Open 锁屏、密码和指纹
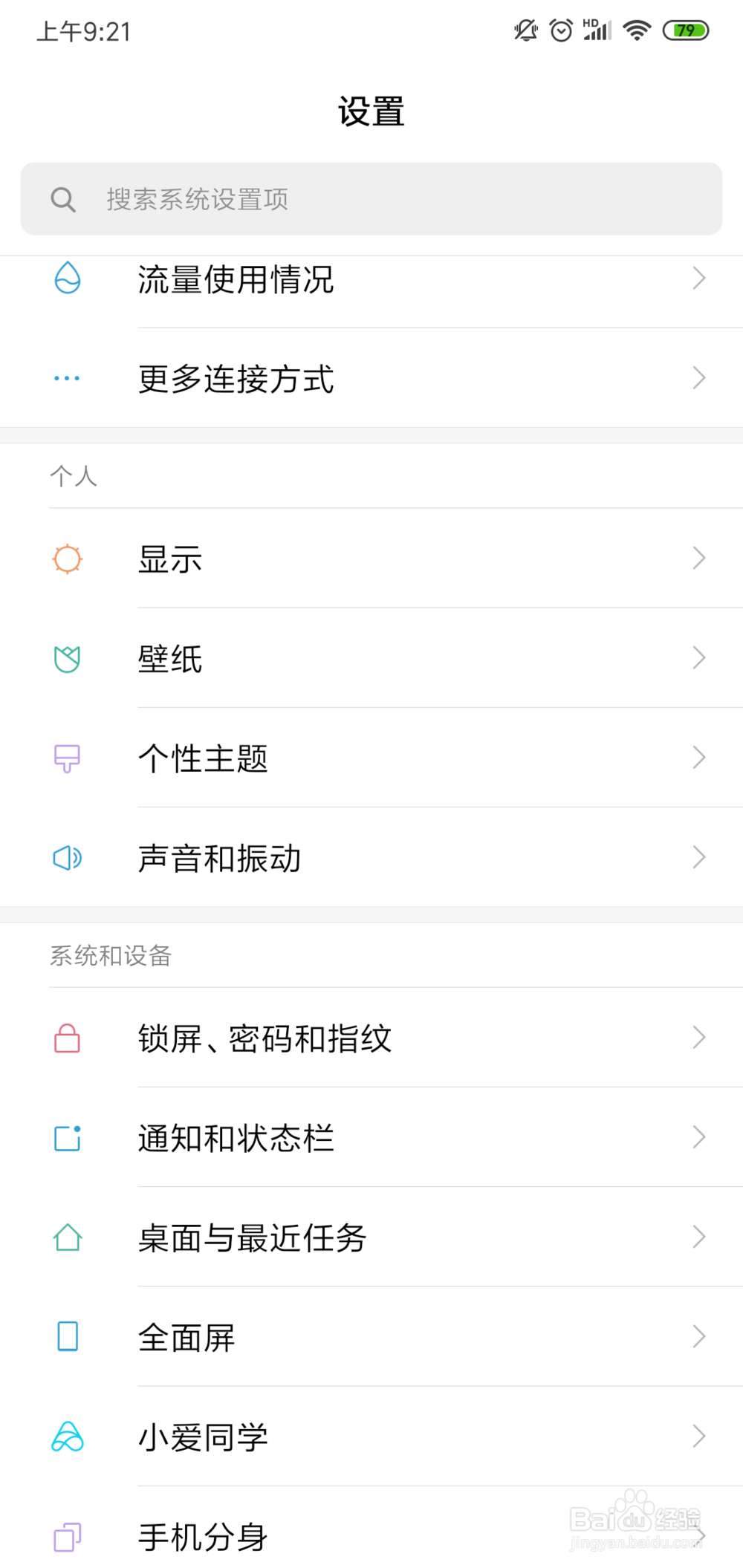Screen dimensions: 743x1568 click(x=371, y=1038)
